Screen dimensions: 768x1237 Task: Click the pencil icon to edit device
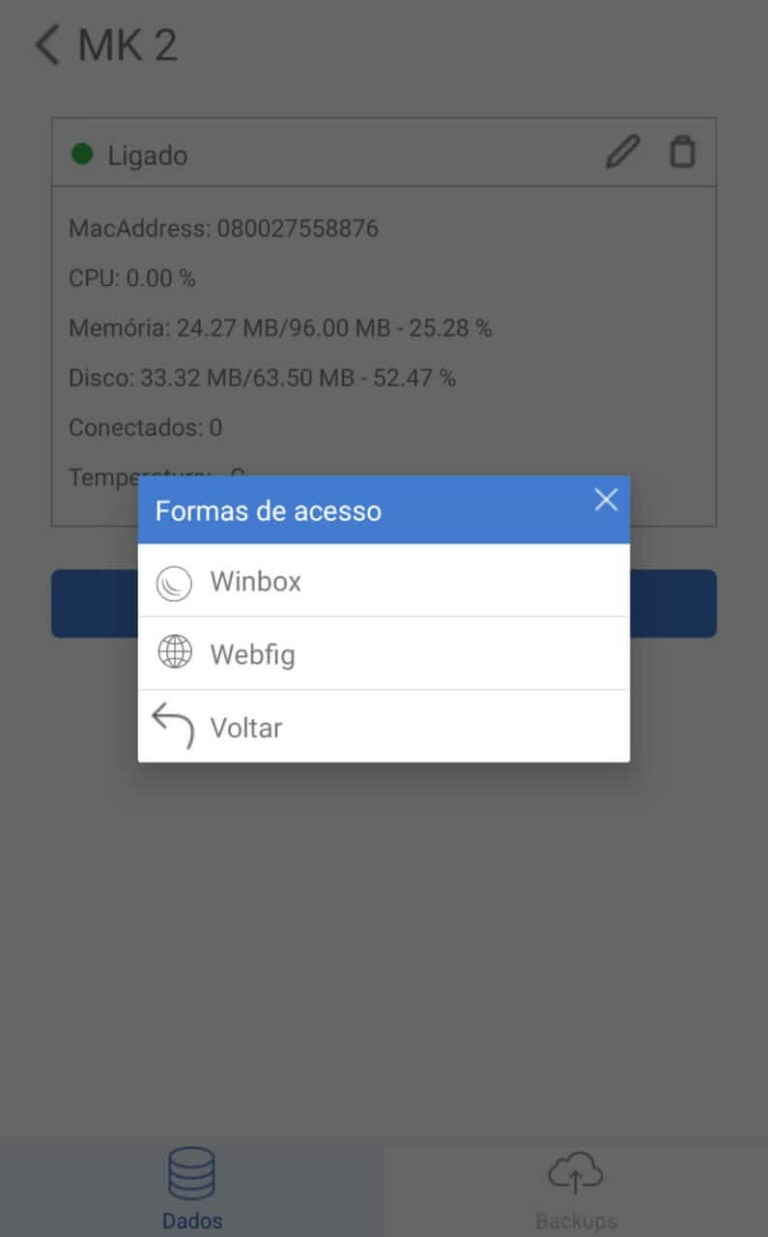pos(622,152)
